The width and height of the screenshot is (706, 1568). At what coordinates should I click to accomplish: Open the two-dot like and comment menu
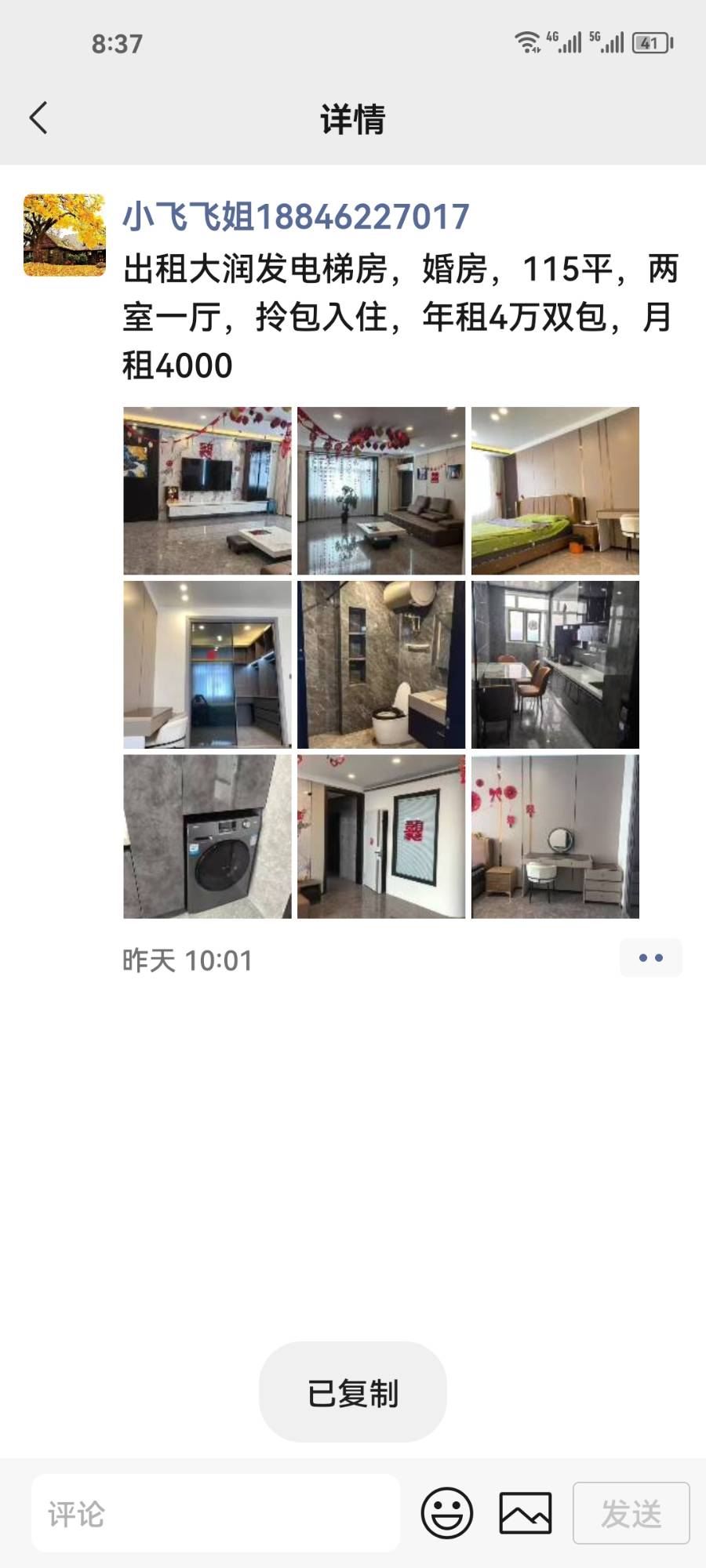650,958
